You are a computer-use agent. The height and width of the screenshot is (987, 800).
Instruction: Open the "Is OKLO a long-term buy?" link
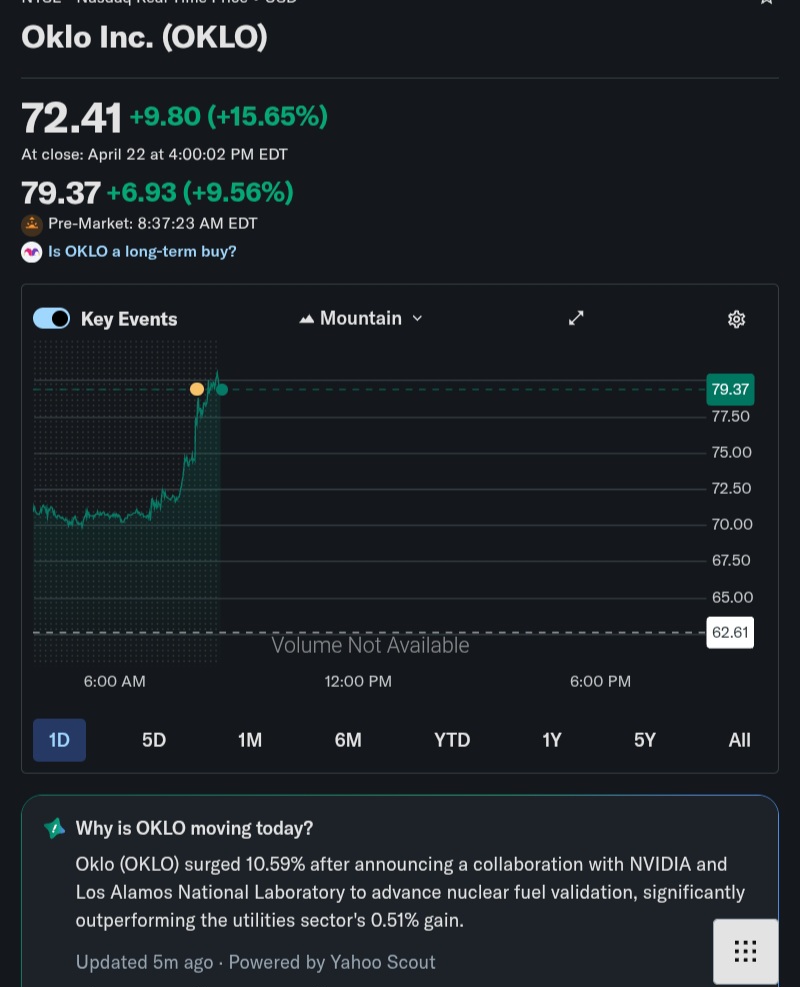[x=142, y=252]
